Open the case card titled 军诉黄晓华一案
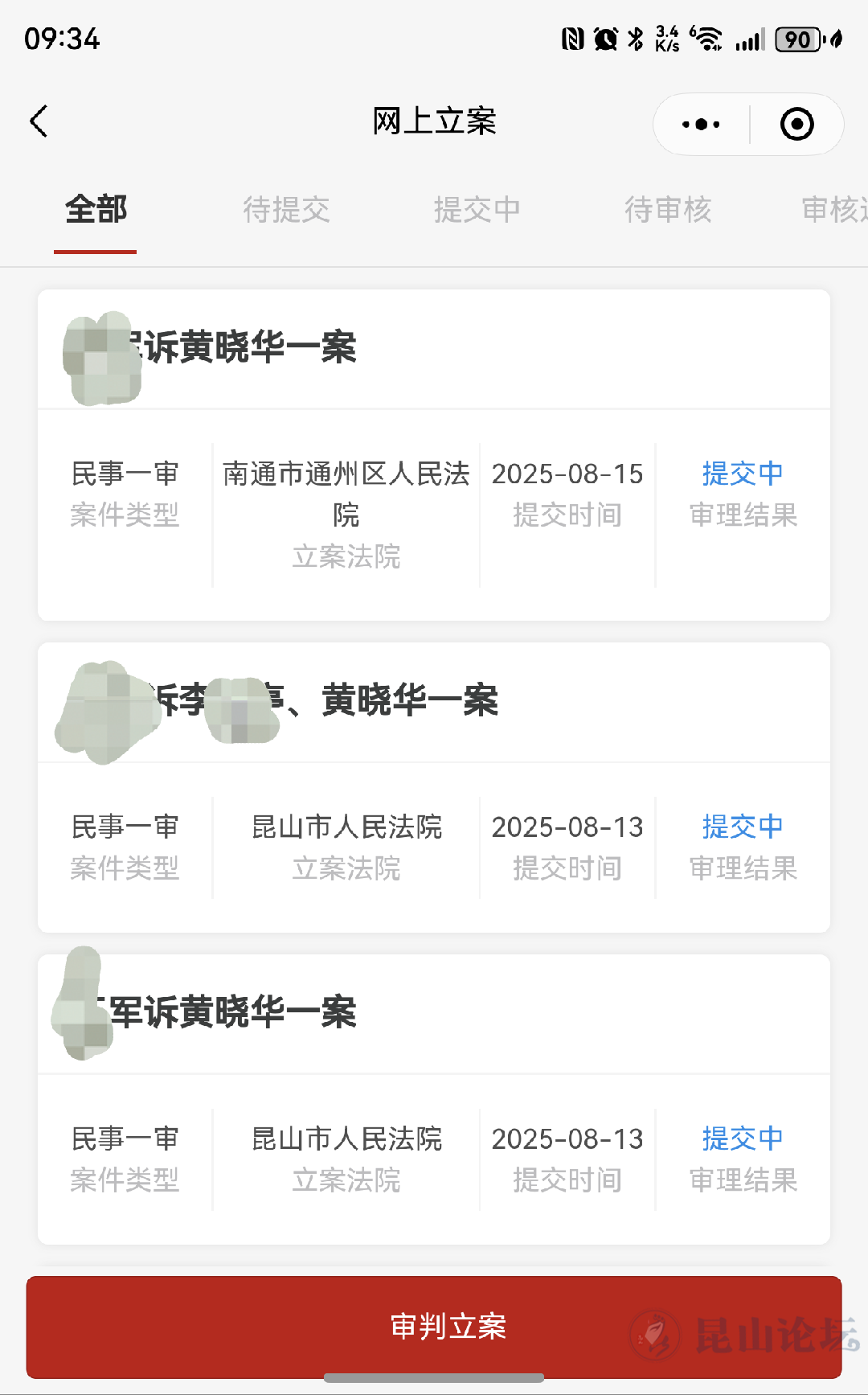Image resolution: width=868 pixels, height=1395 pixels. click(434, 1098)
